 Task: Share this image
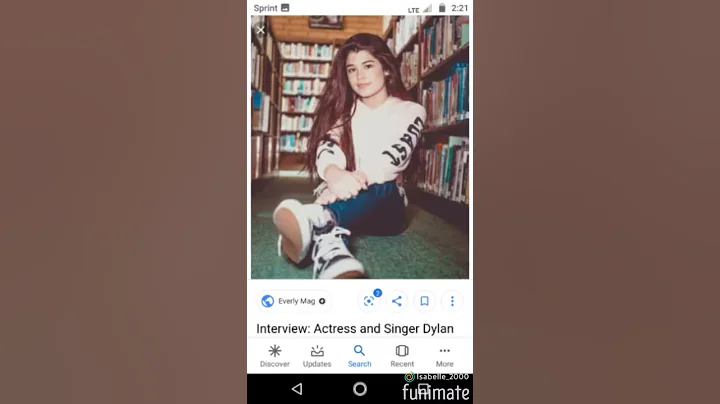tap(397, 301)
